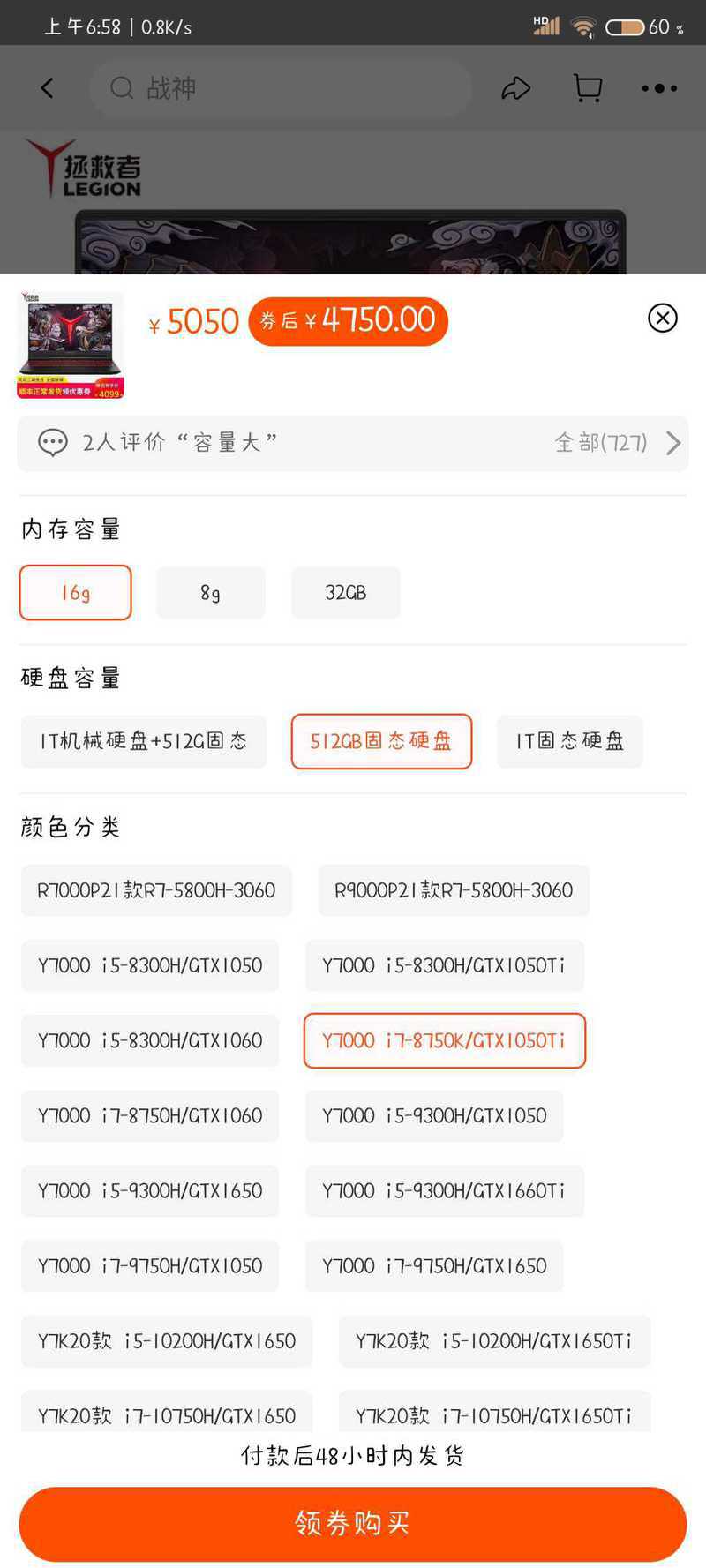Enlarge the product thumbnail image
The width and height of the screenshot is (706, 1568).
(71, 345)
